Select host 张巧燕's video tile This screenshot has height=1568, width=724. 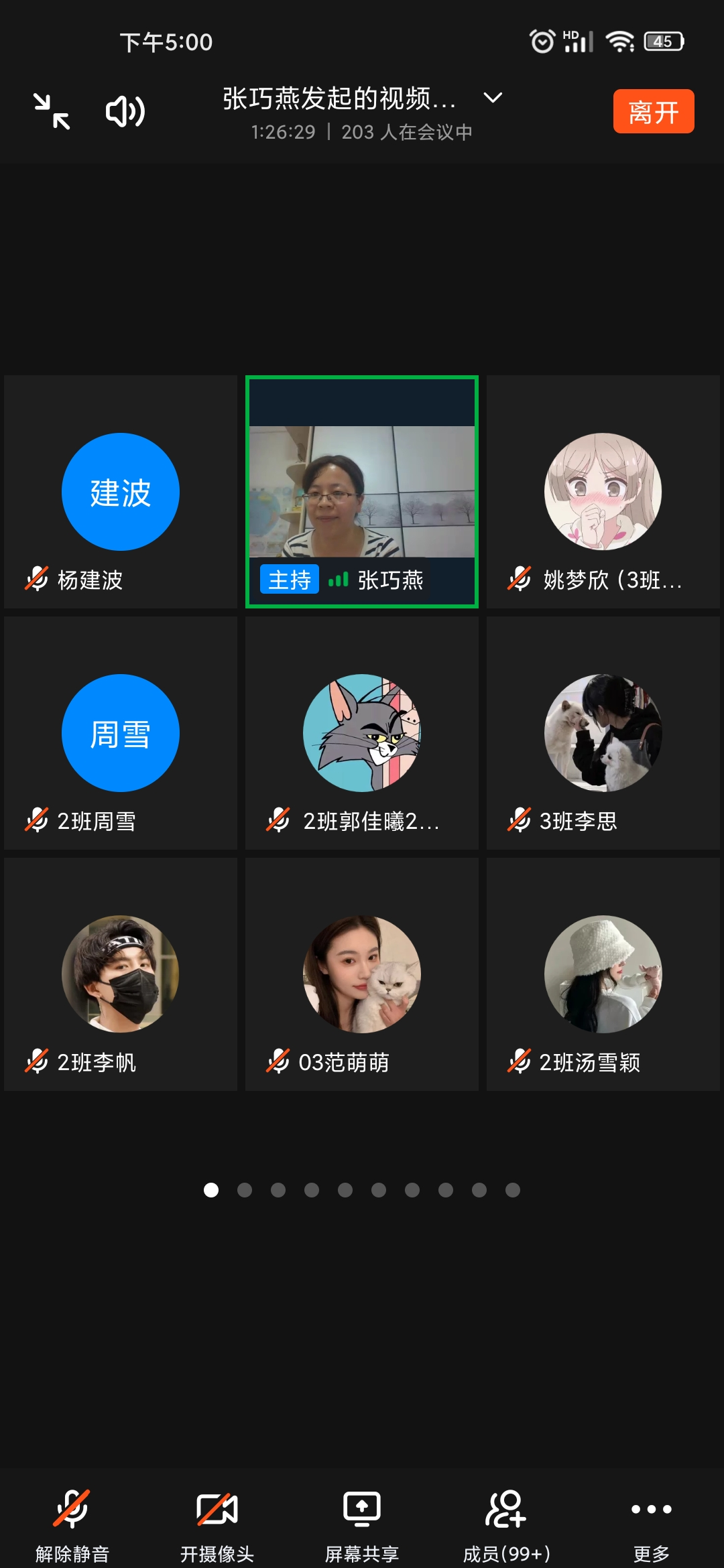coord(362,492)
